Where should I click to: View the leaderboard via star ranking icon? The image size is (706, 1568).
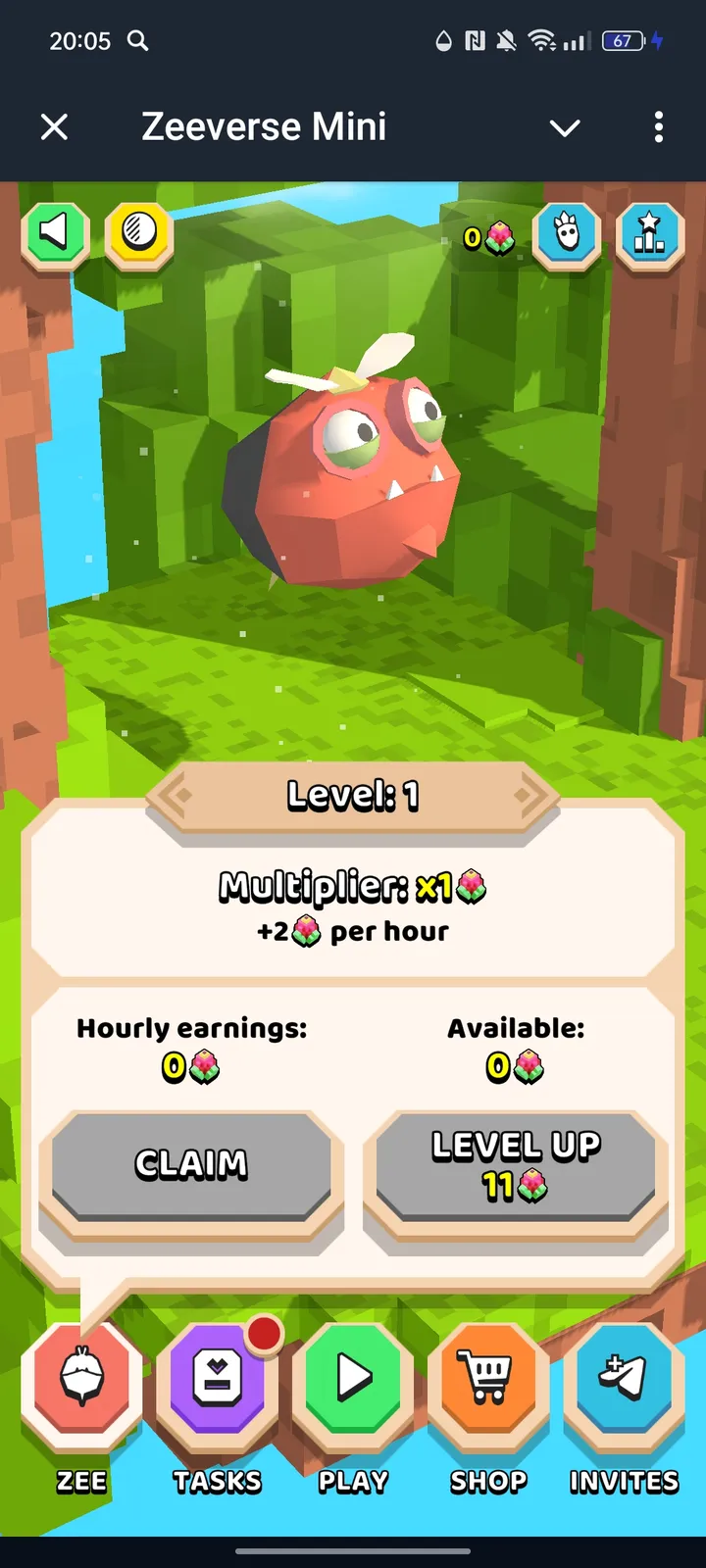point(649,235)
